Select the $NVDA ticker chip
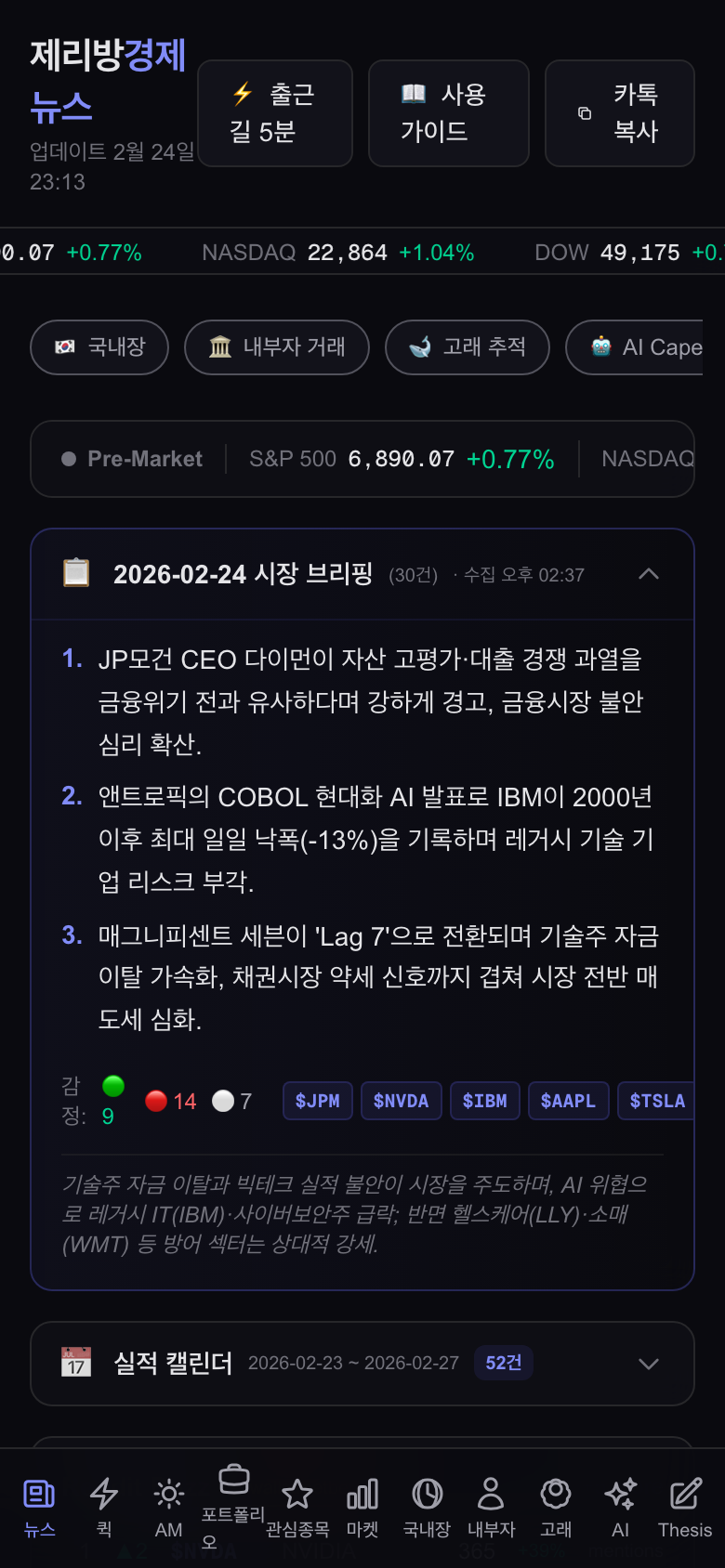 click(401, 1100)
